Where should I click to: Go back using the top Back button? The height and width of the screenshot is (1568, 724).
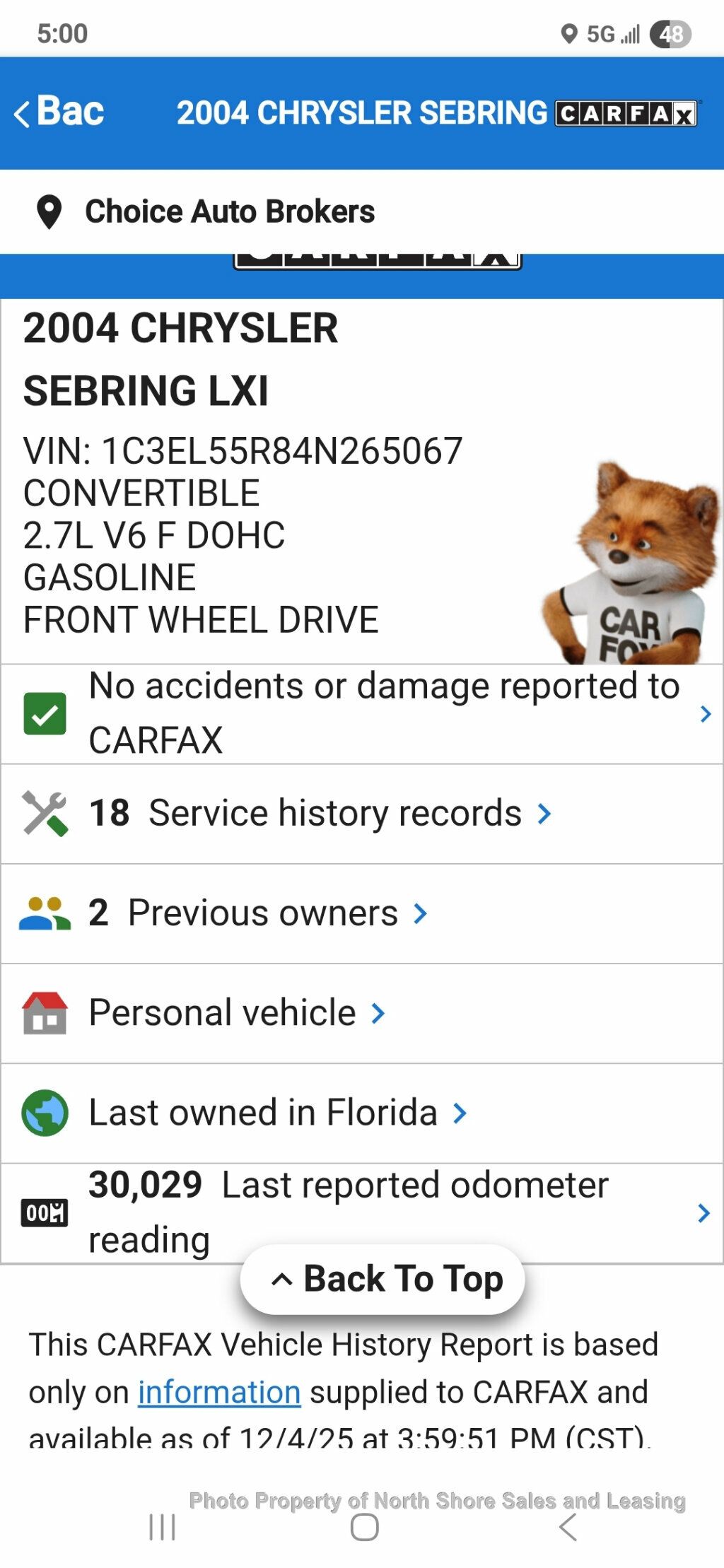pos(59,112)
